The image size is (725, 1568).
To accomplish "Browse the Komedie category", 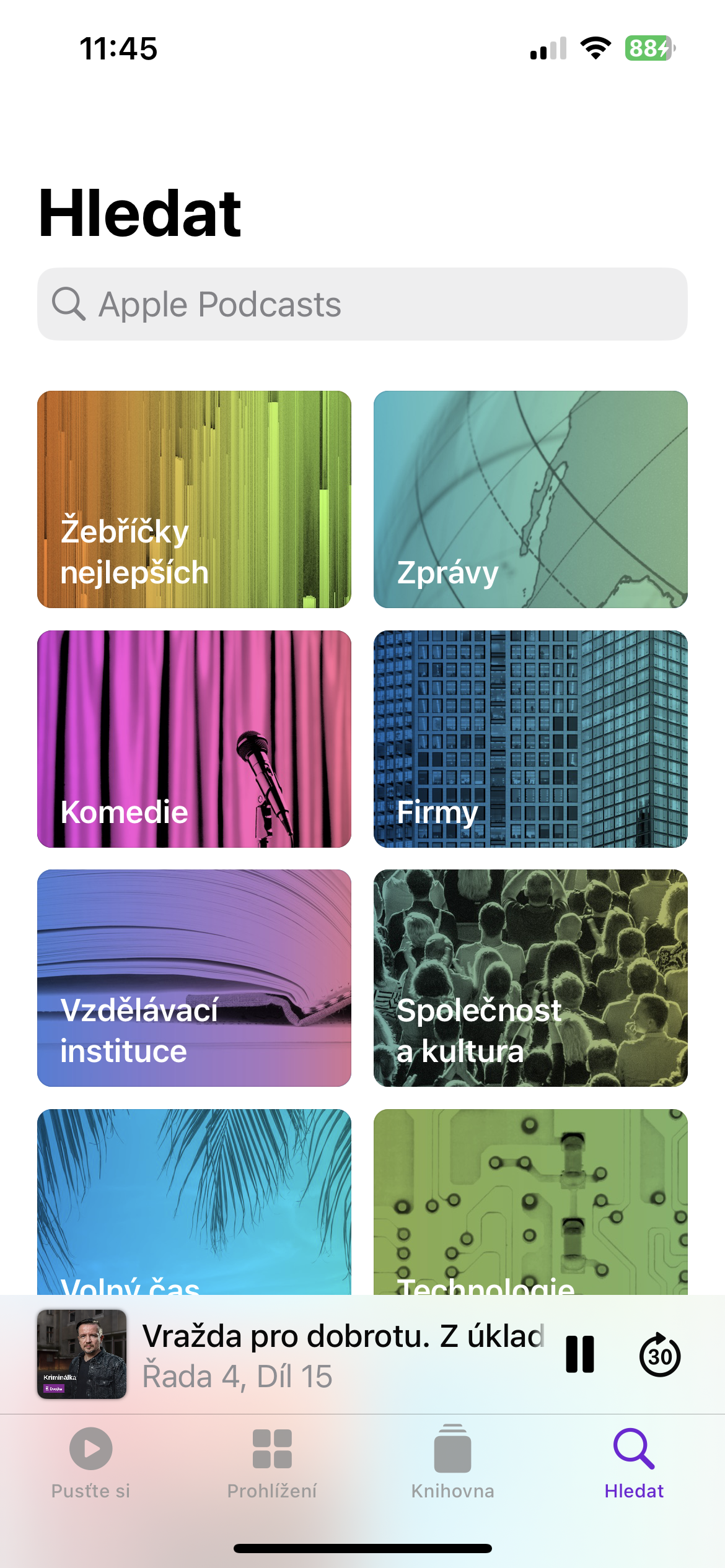I will tap(194, 739).
